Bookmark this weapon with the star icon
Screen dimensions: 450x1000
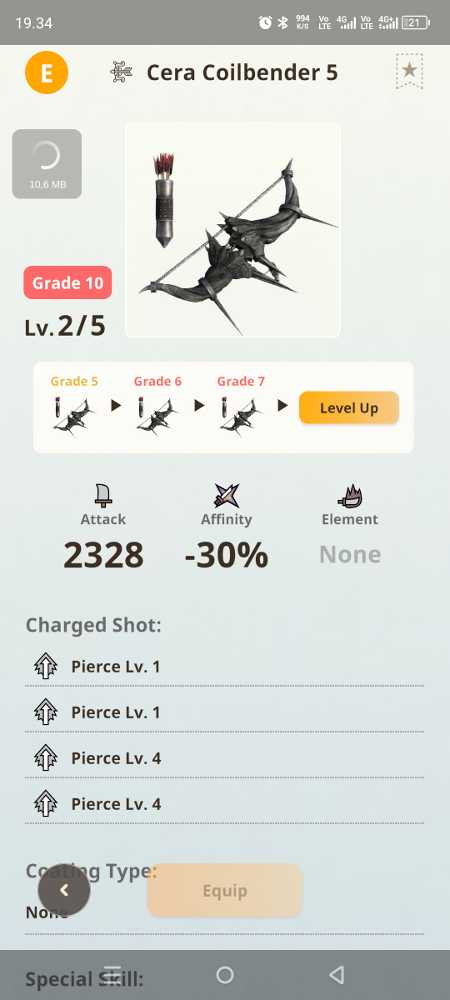409,71
